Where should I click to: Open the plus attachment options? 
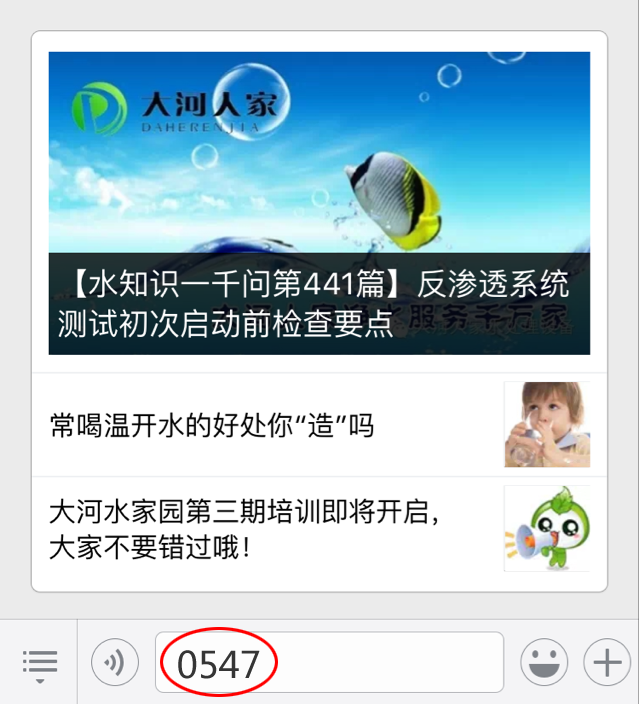(x=607, y=663)
